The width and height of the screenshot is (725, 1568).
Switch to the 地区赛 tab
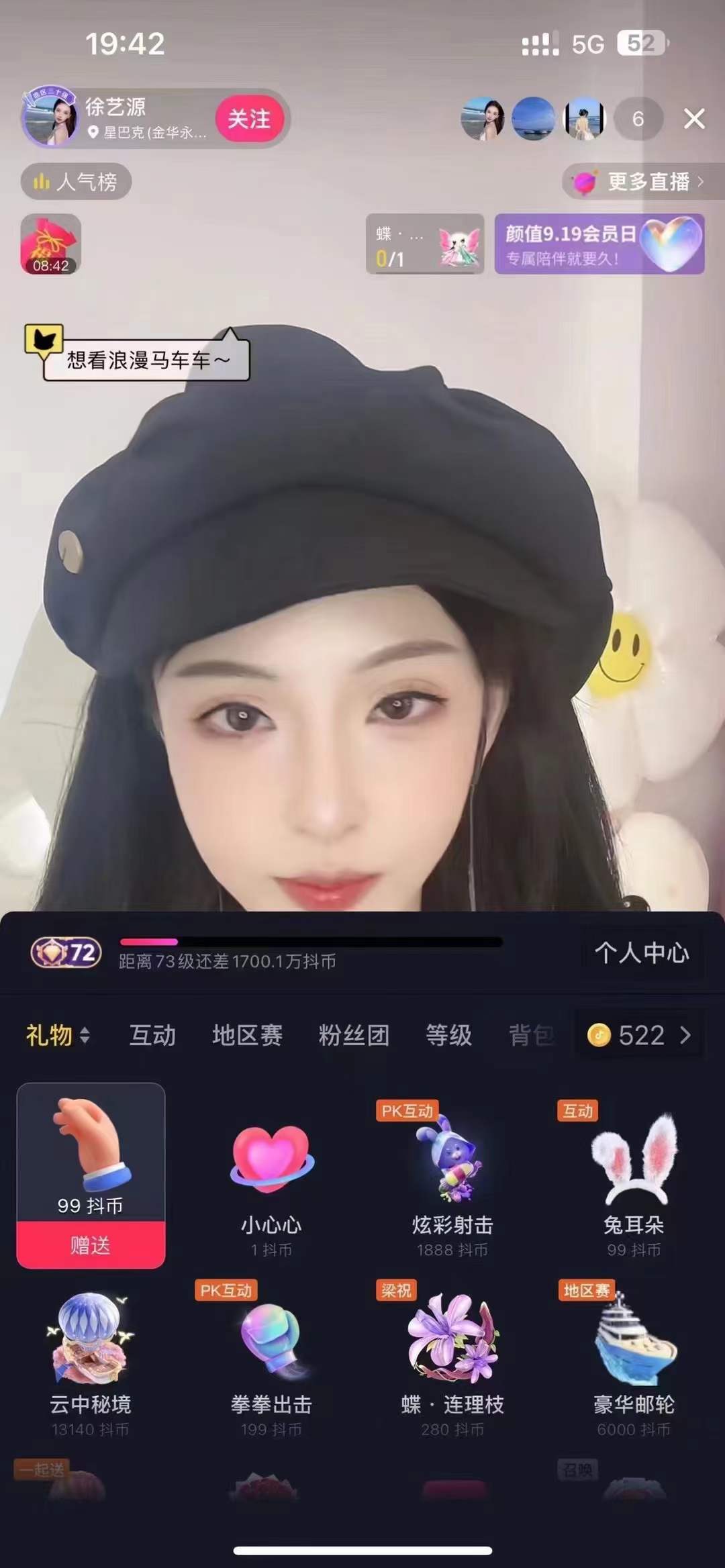247,1035
